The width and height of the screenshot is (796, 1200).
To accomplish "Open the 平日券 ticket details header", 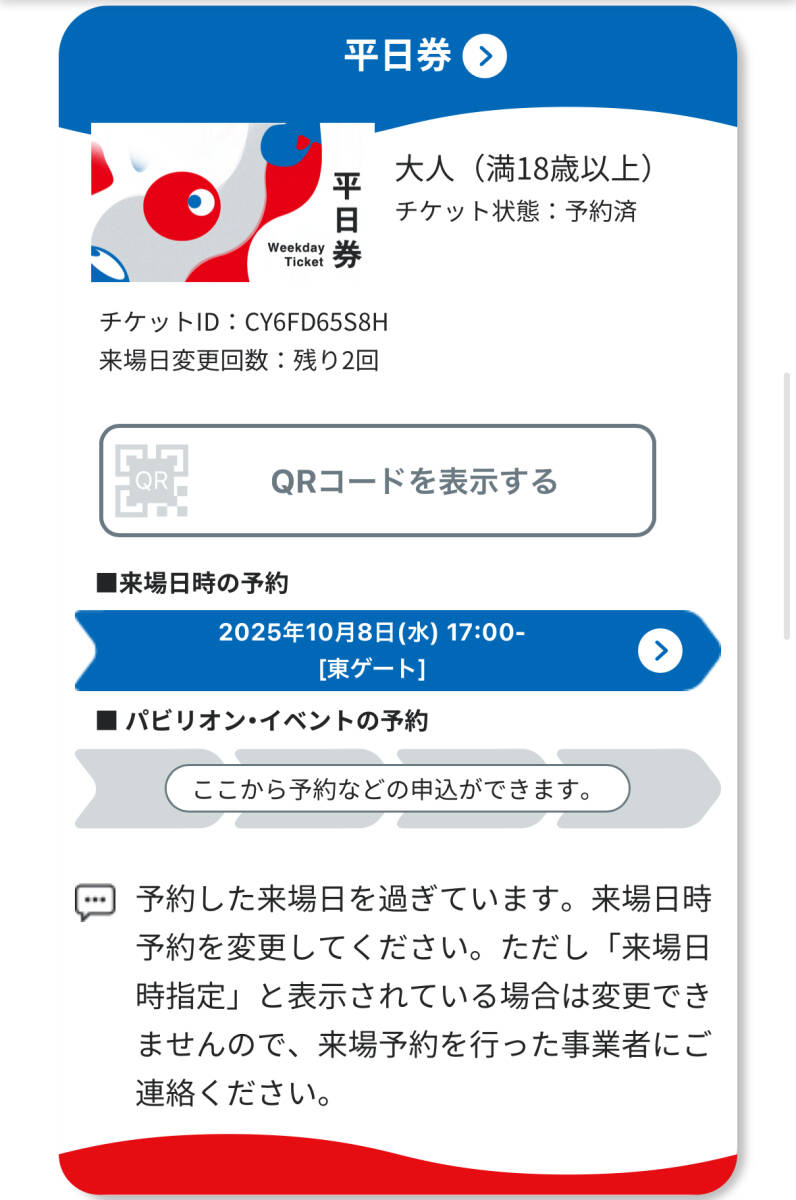I will [425, 57].
